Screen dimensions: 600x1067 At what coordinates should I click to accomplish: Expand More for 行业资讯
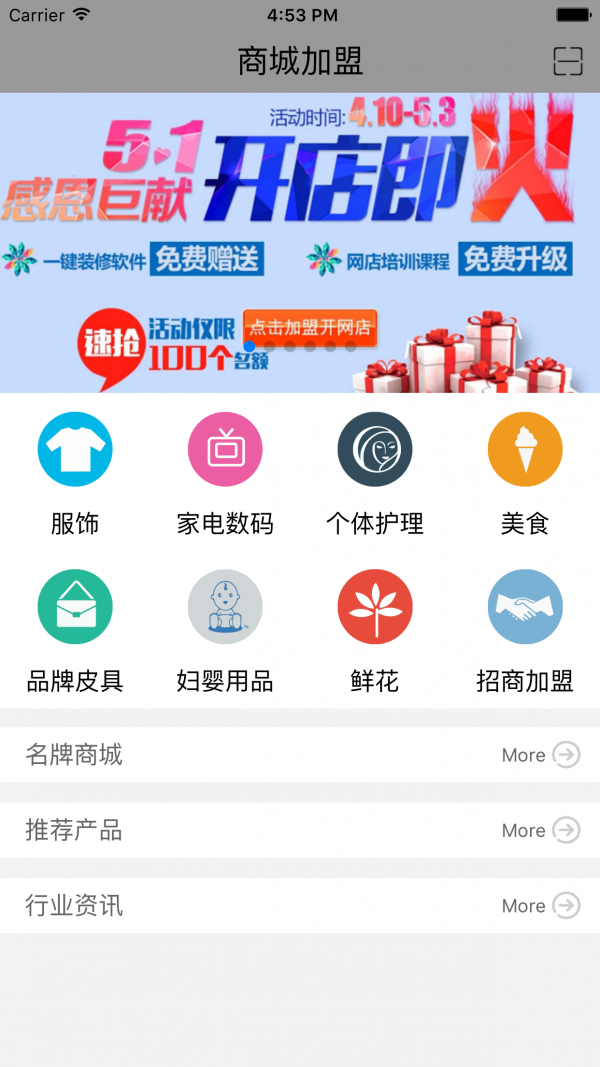pos(540,906)
